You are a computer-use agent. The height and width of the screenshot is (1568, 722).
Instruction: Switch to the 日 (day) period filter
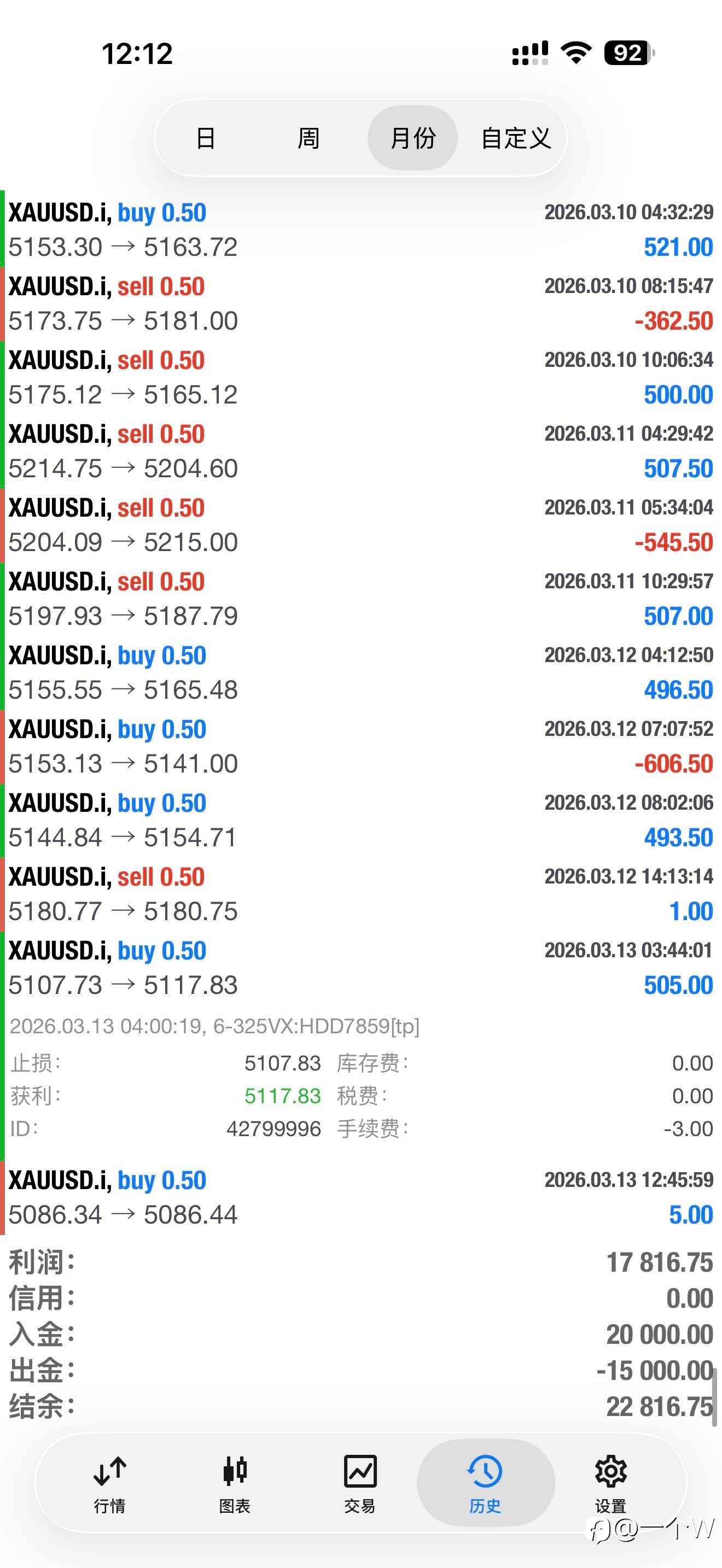pos(206,138)
